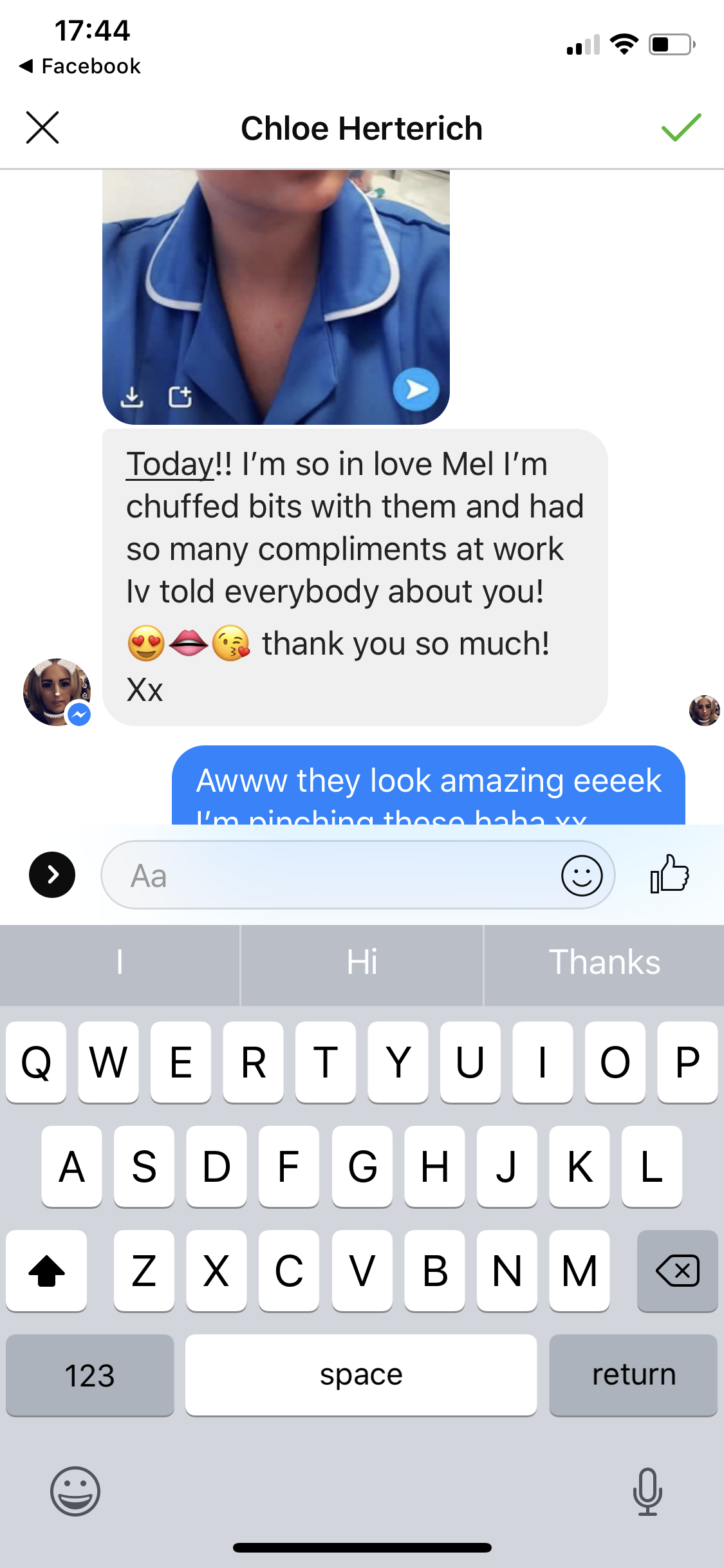Tap the underlined "Today" link in message
Viewport: 724px width, 1568px height.
pos(170,463)
